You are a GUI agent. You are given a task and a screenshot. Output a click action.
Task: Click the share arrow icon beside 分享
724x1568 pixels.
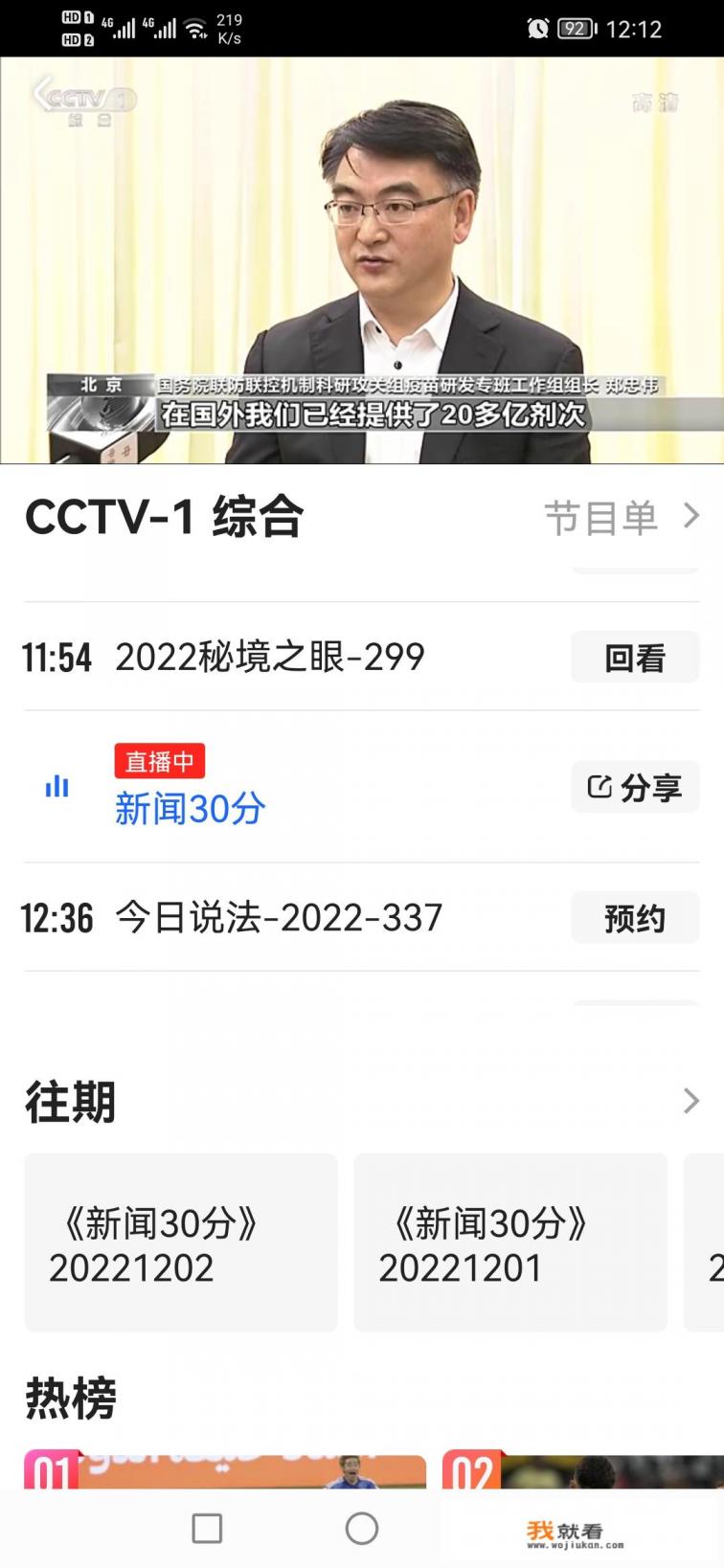click(599, 787)
